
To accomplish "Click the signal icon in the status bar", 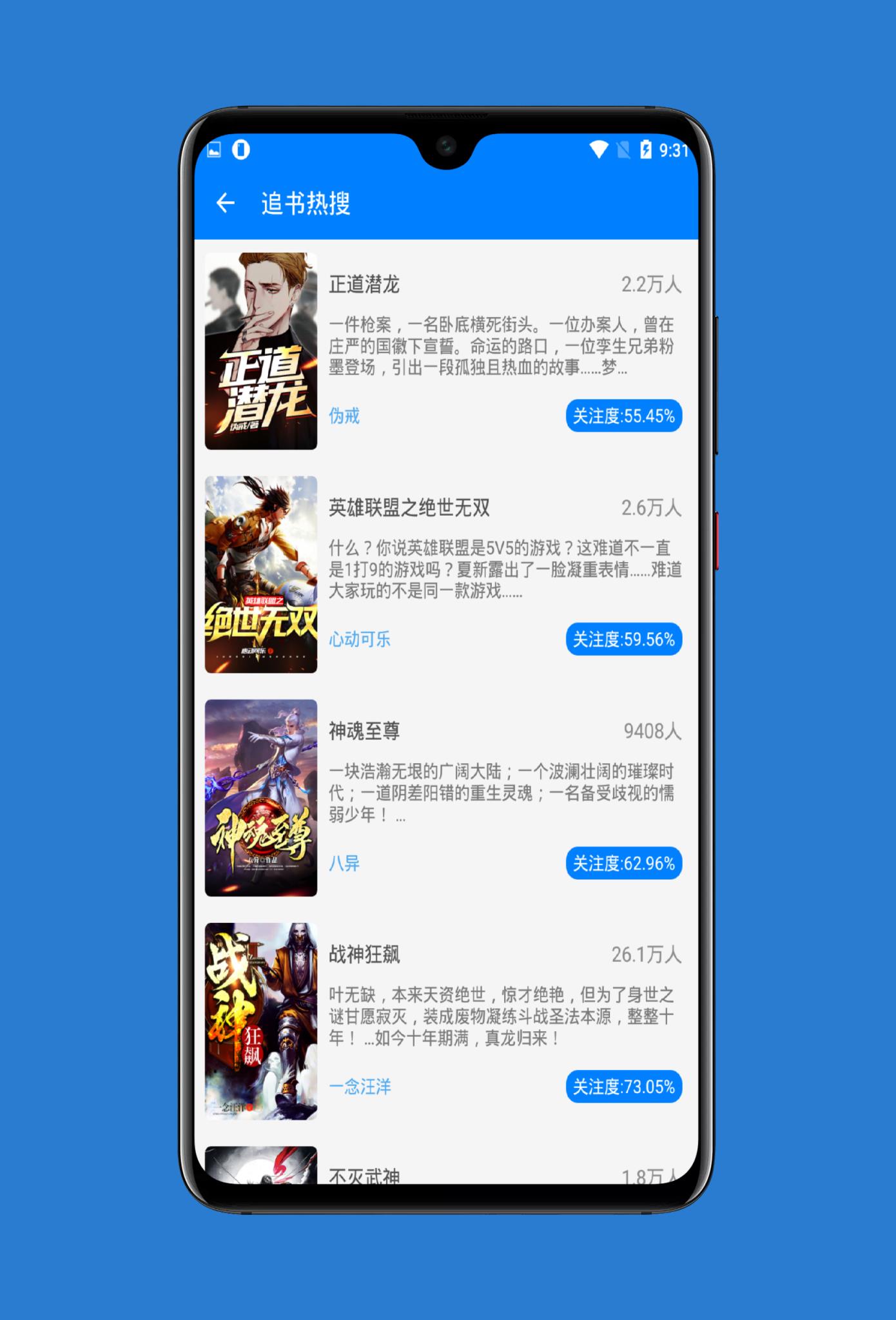I will tap(623, 149).
